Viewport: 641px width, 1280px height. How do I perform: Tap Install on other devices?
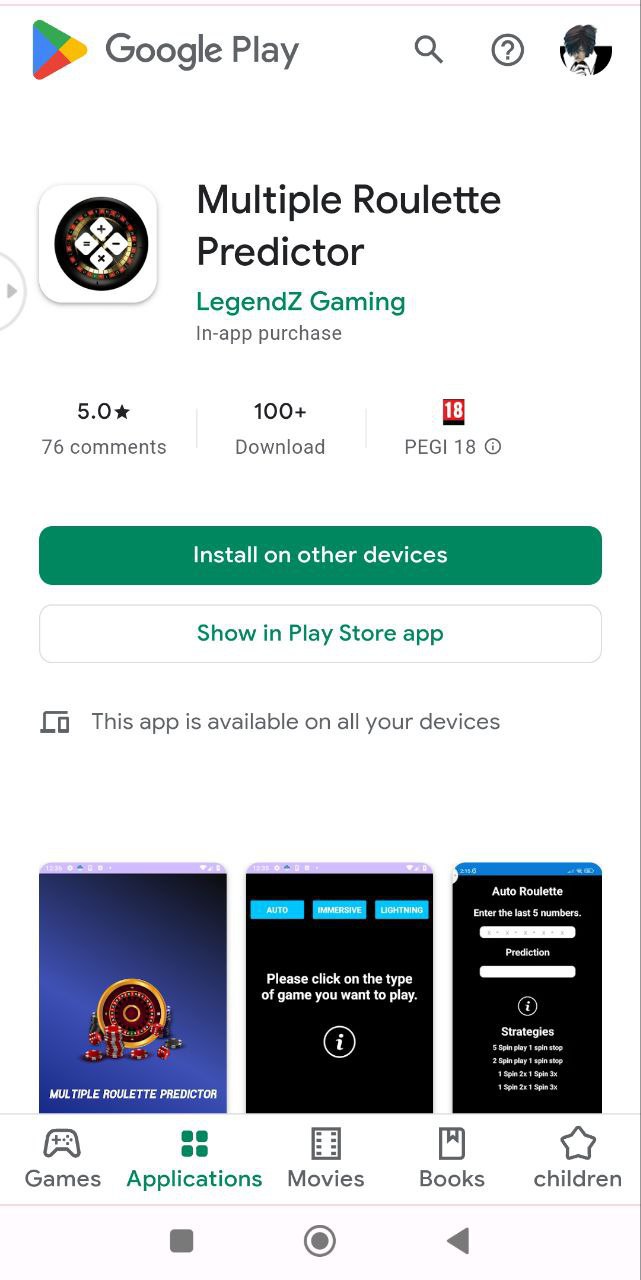320,555
